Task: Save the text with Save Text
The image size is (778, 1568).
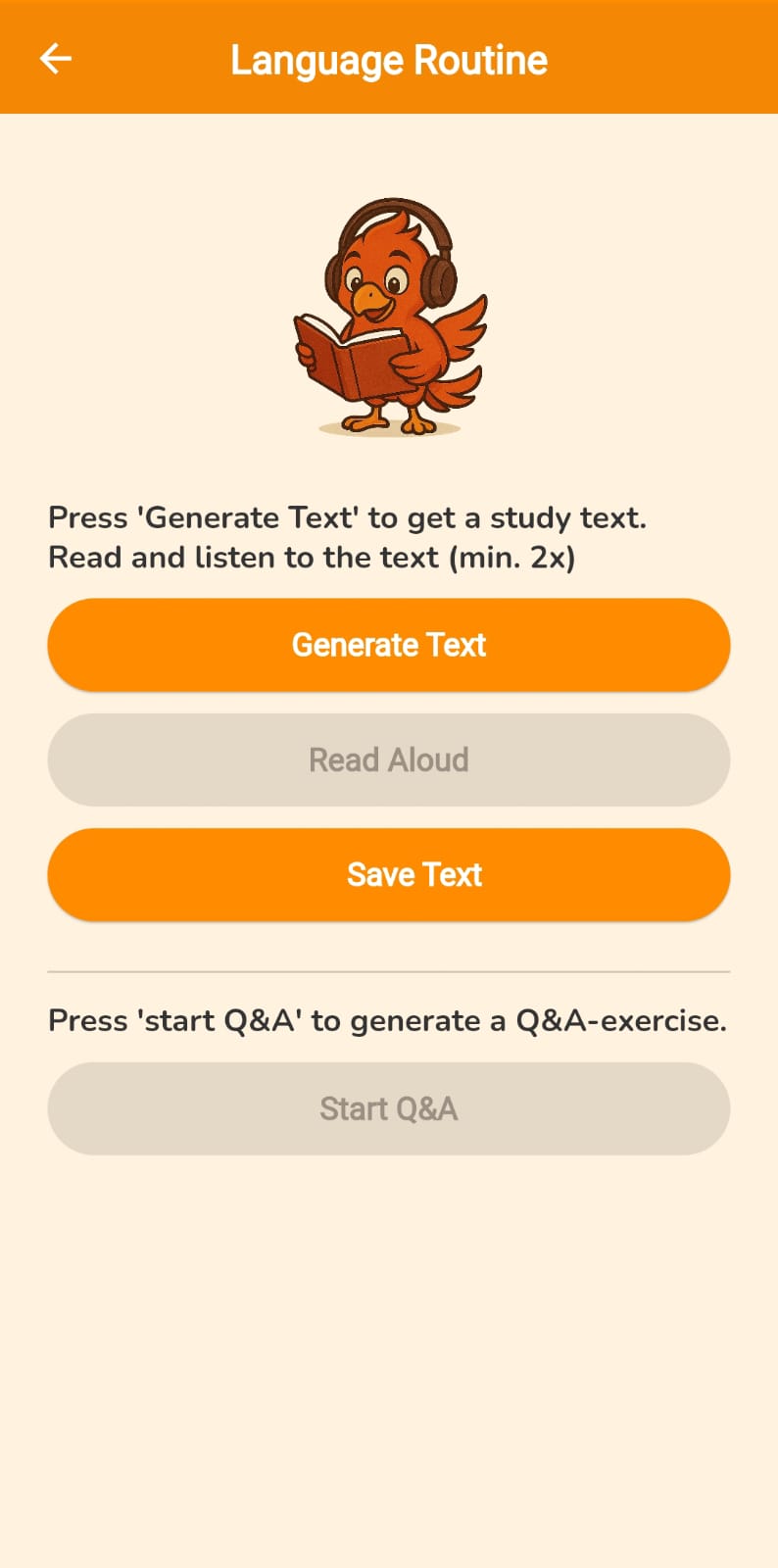Action: (389, 874)
